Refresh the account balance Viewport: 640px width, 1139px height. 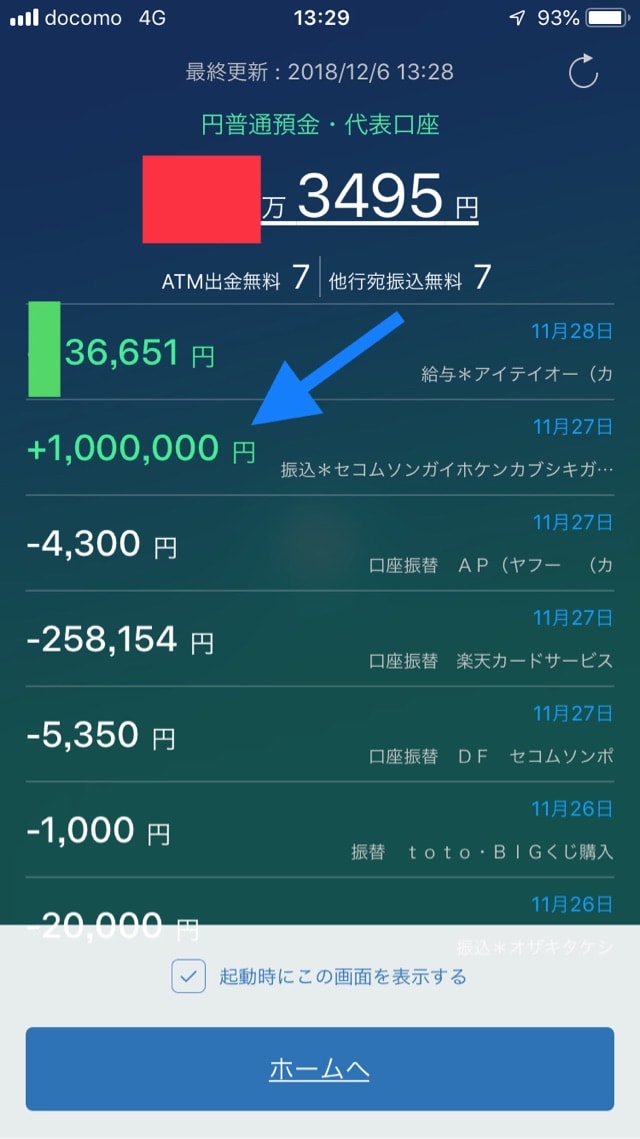pyautogui.click(x=582, y=72)
